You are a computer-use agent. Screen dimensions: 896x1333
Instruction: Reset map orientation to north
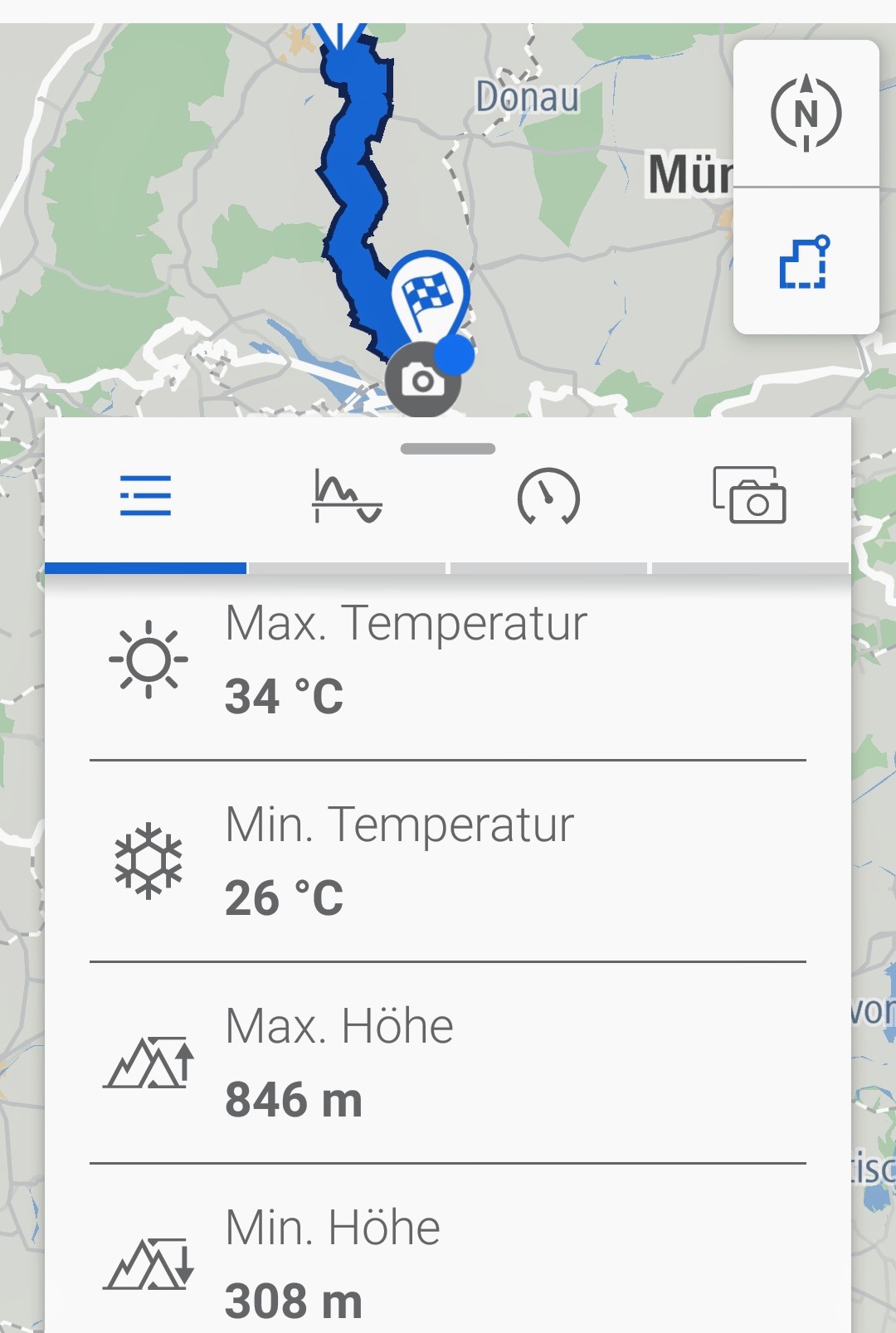coord(806,114)
